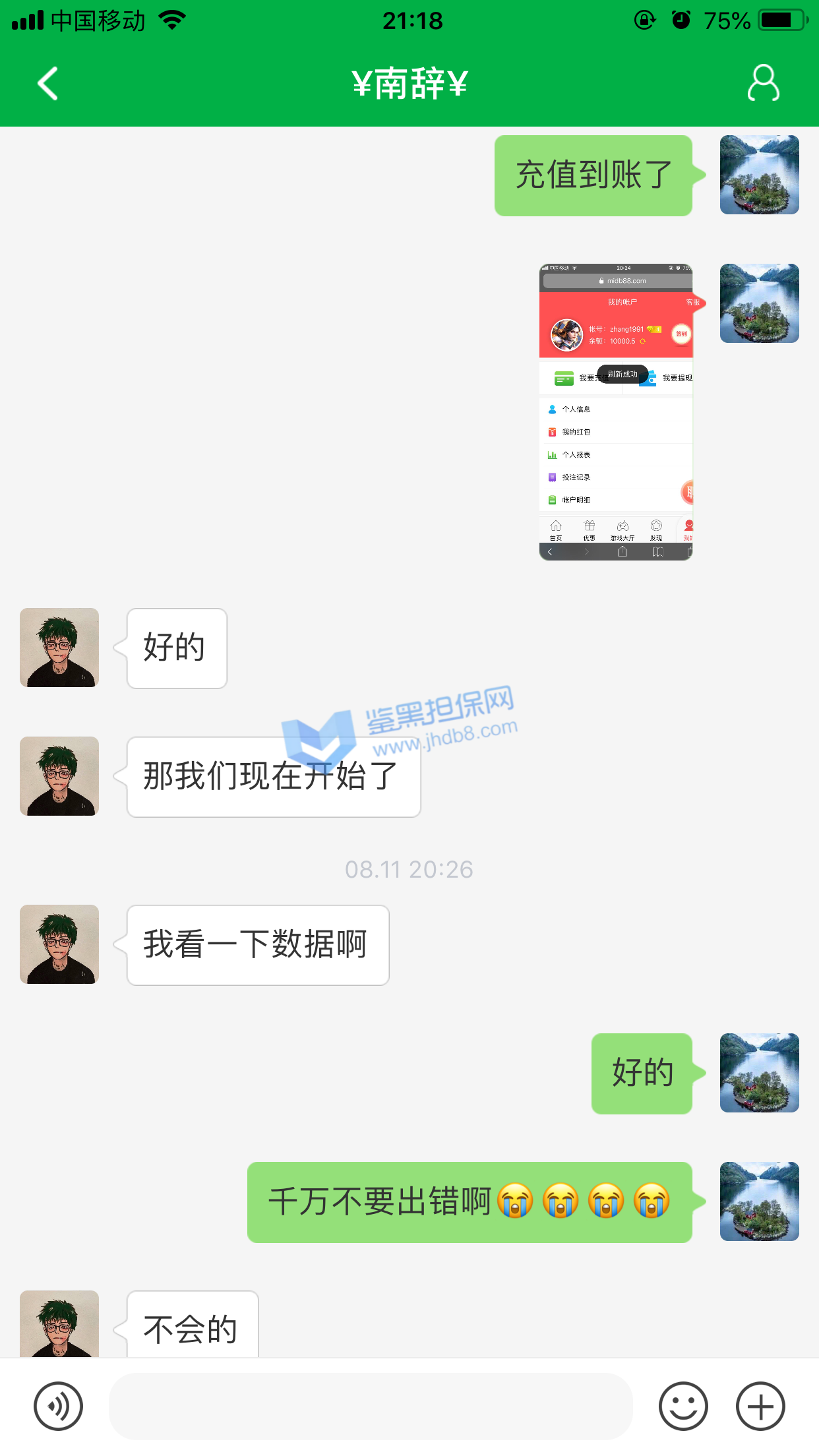Tap my avatar beside 充值到账了
The image size is (819, 1456).
pyautogui.click(x=759, y=175)
